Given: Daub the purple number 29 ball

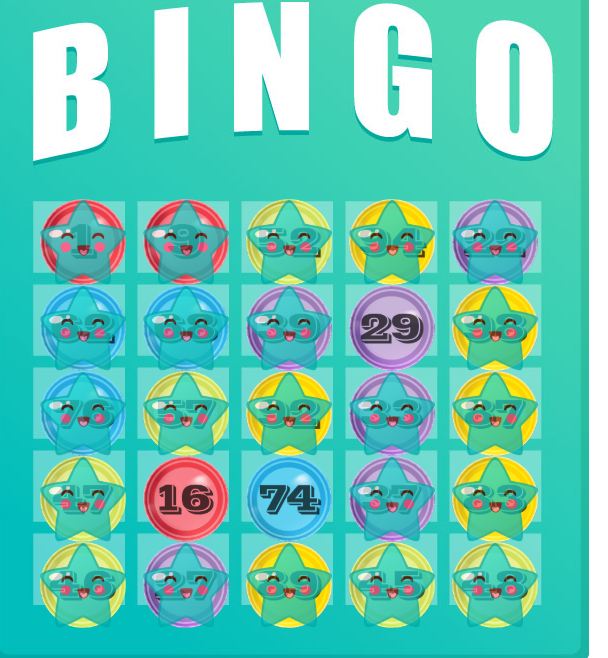Looking at the screenshot, I should coord(391,327).
